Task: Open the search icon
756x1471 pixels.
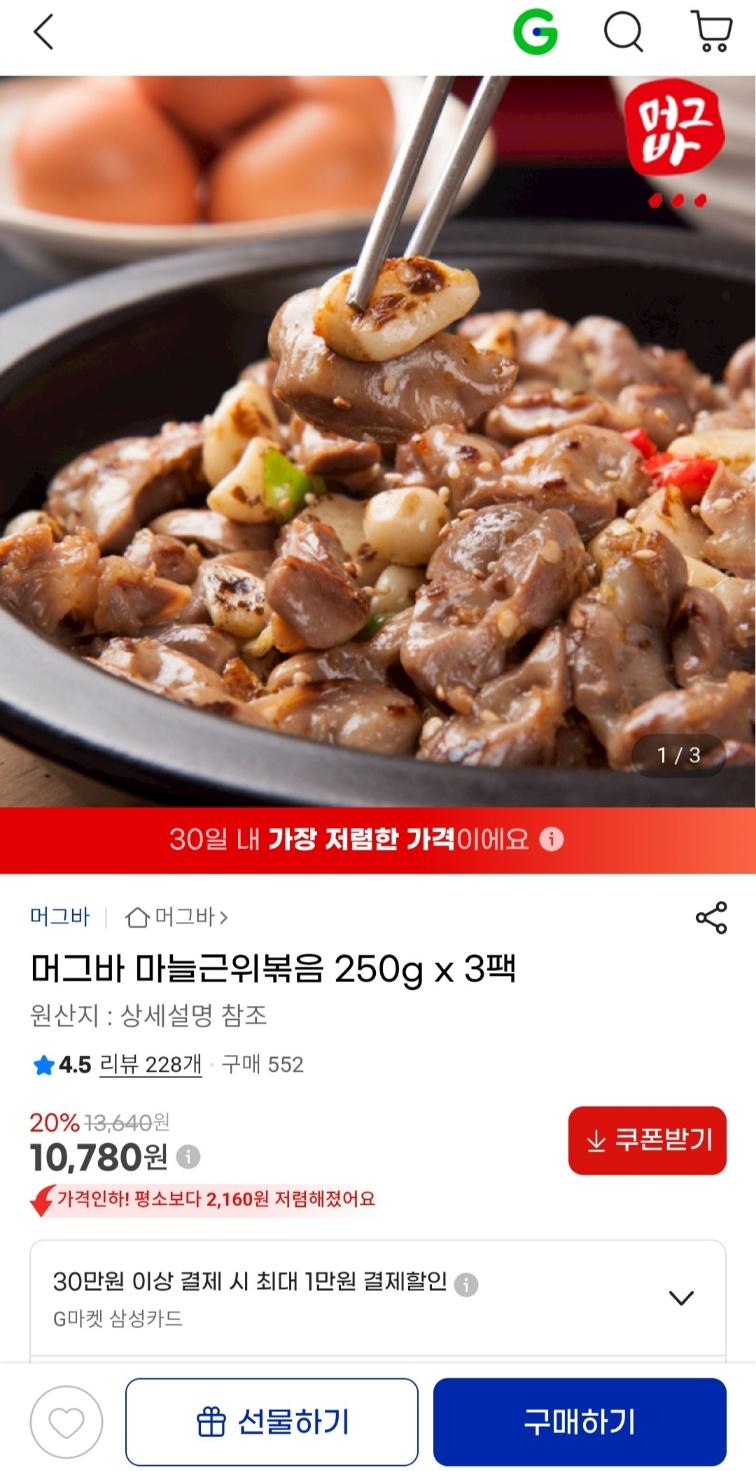Action: pyautogui.click(x=623, y=32)
